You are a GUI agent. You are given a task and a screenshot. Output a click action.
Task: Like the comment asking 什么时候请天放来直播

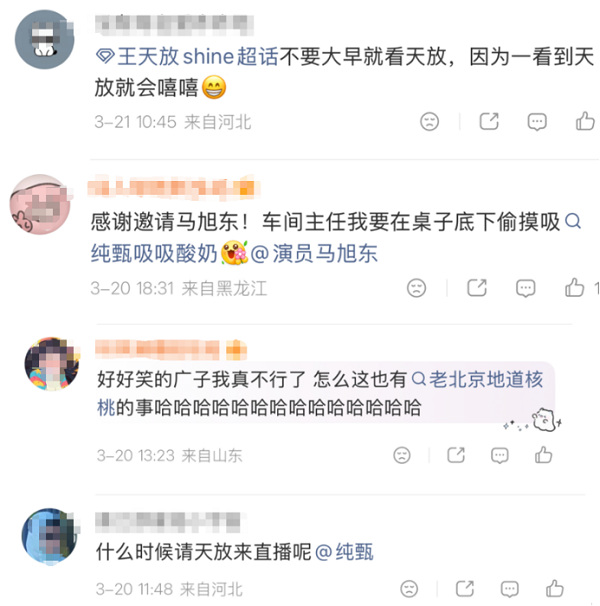[x=557, y=588]
